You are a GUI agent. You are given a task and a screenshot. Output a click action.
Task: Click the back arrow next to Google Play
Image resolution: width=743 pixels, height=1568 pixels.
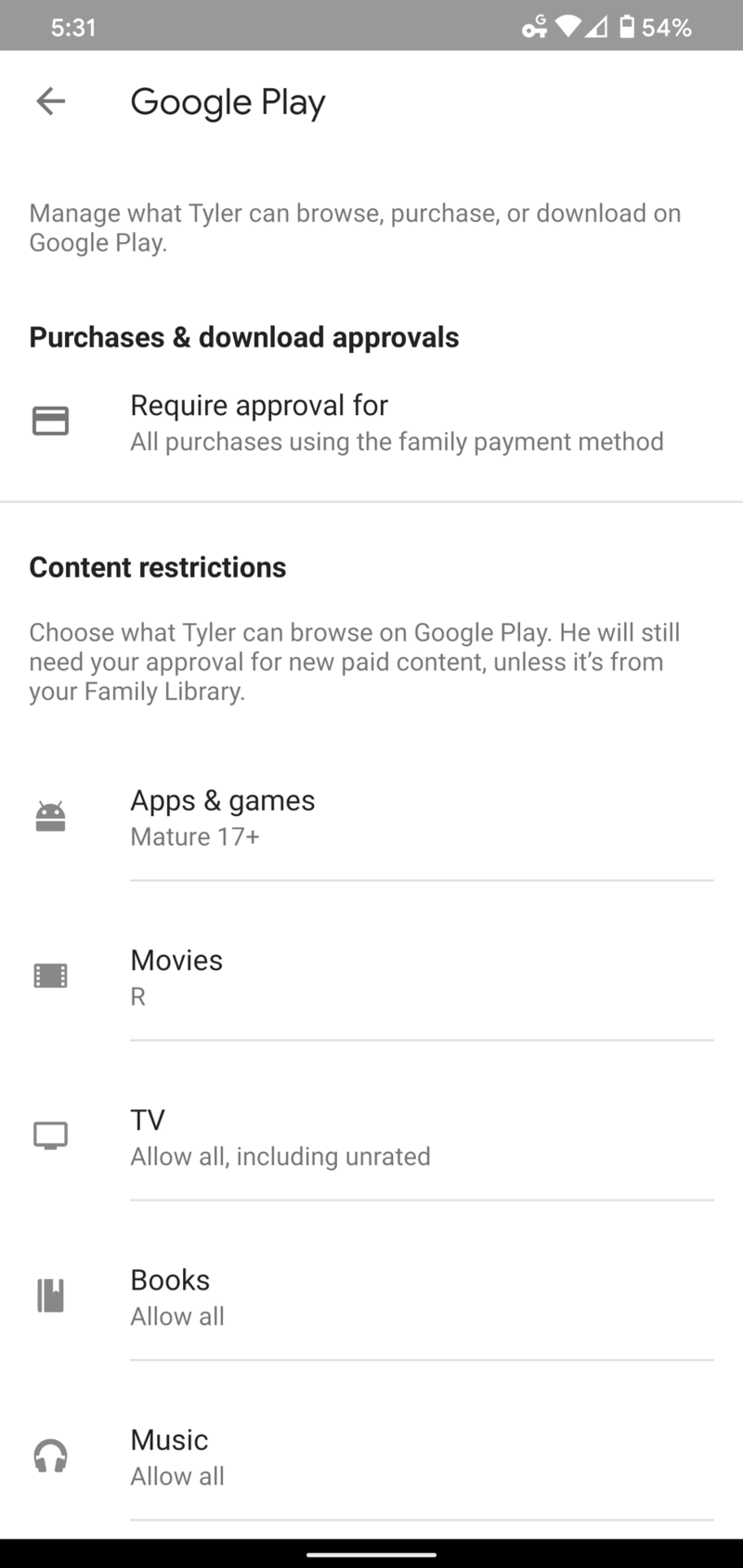click(49, 101)
